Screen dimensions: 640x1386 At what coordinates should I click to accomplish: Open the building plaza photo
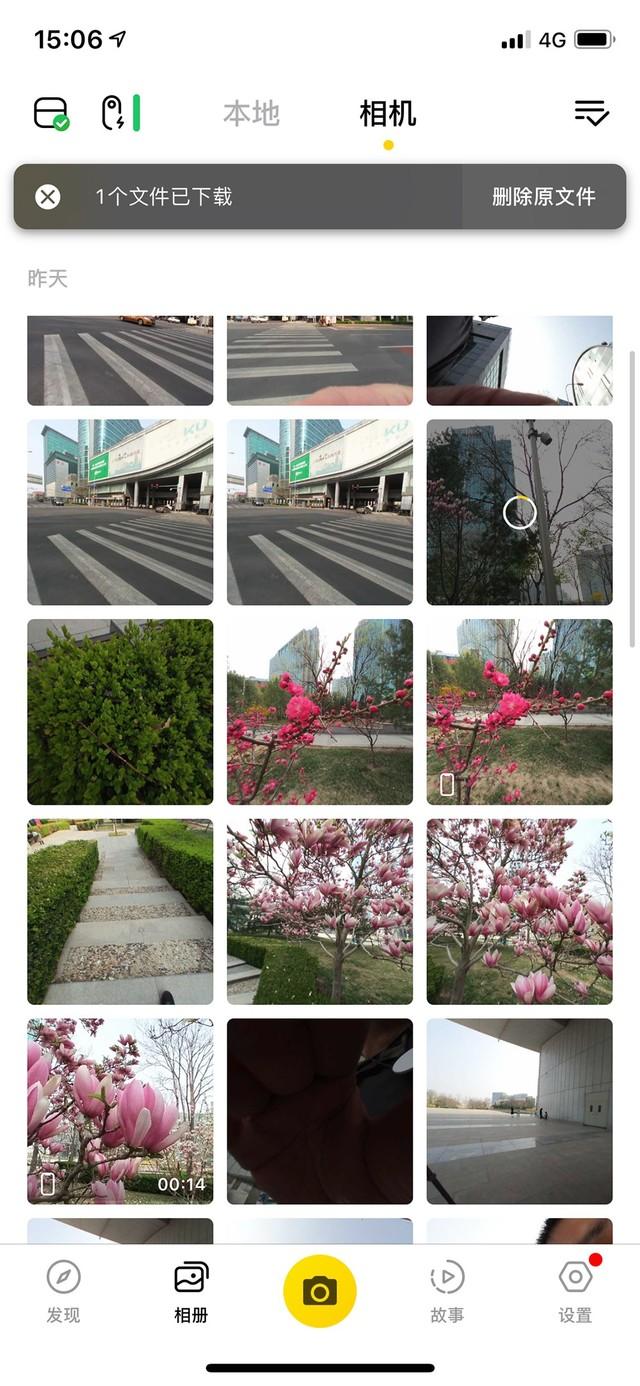coord(519,1111)
